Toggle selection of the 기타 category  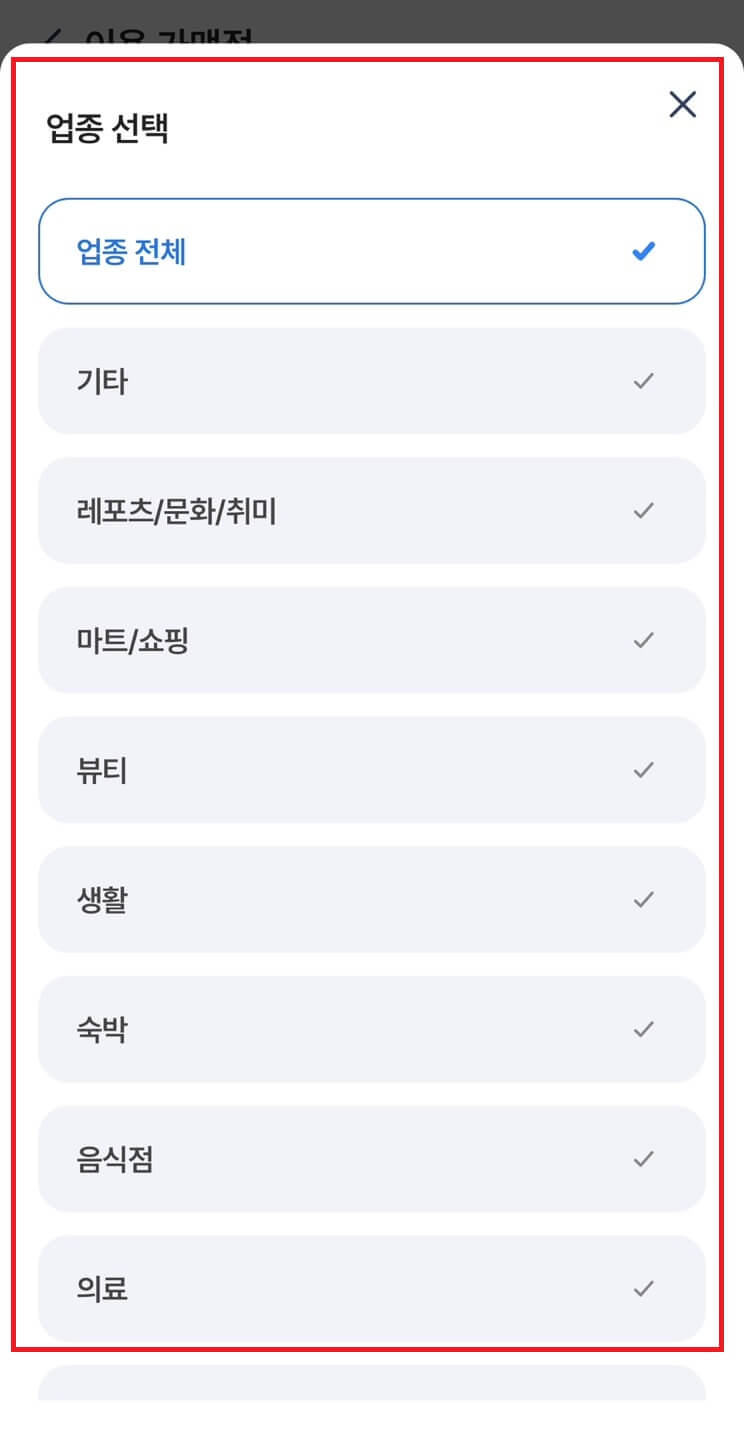(x=371, y=380)
